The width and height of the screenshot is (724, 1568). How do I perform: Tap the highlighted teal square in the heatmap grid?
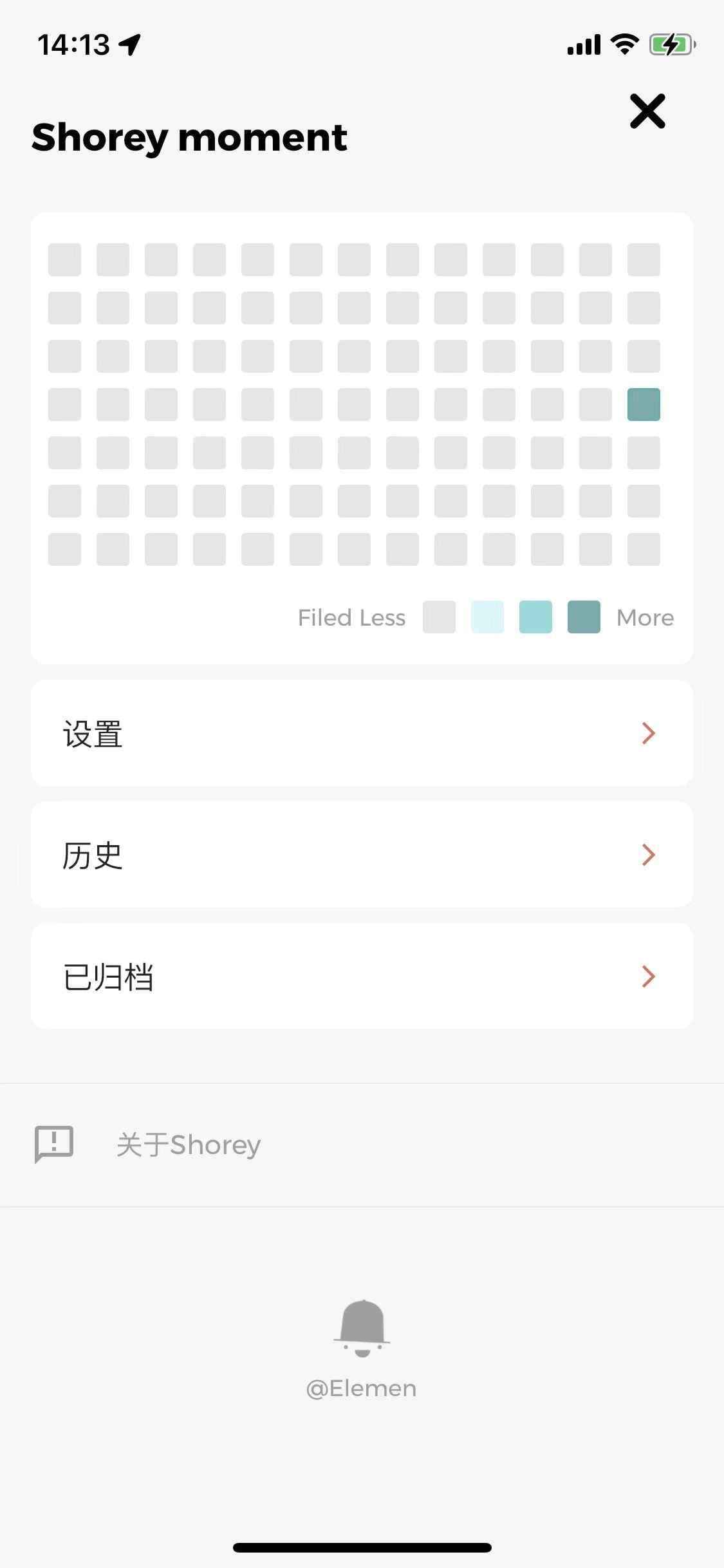pos(644,406)
